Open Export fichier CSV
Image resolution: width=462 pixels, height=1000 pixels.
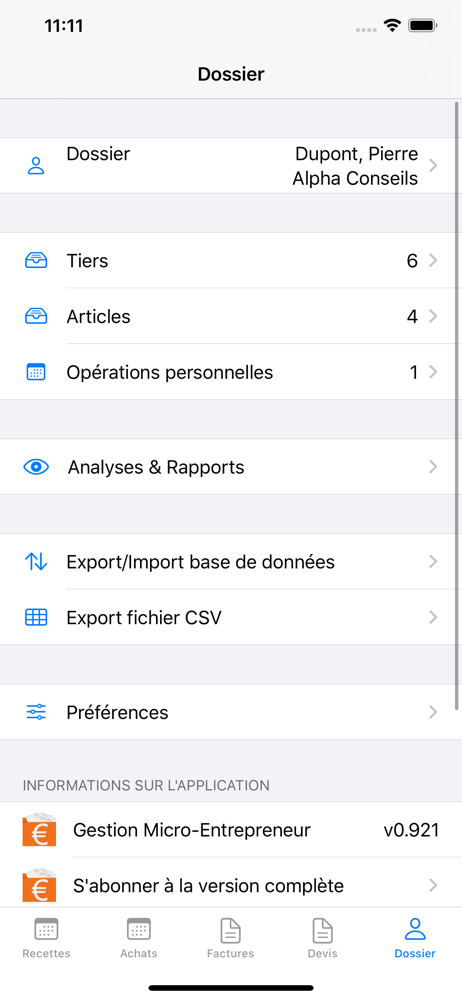coord(231,617)
